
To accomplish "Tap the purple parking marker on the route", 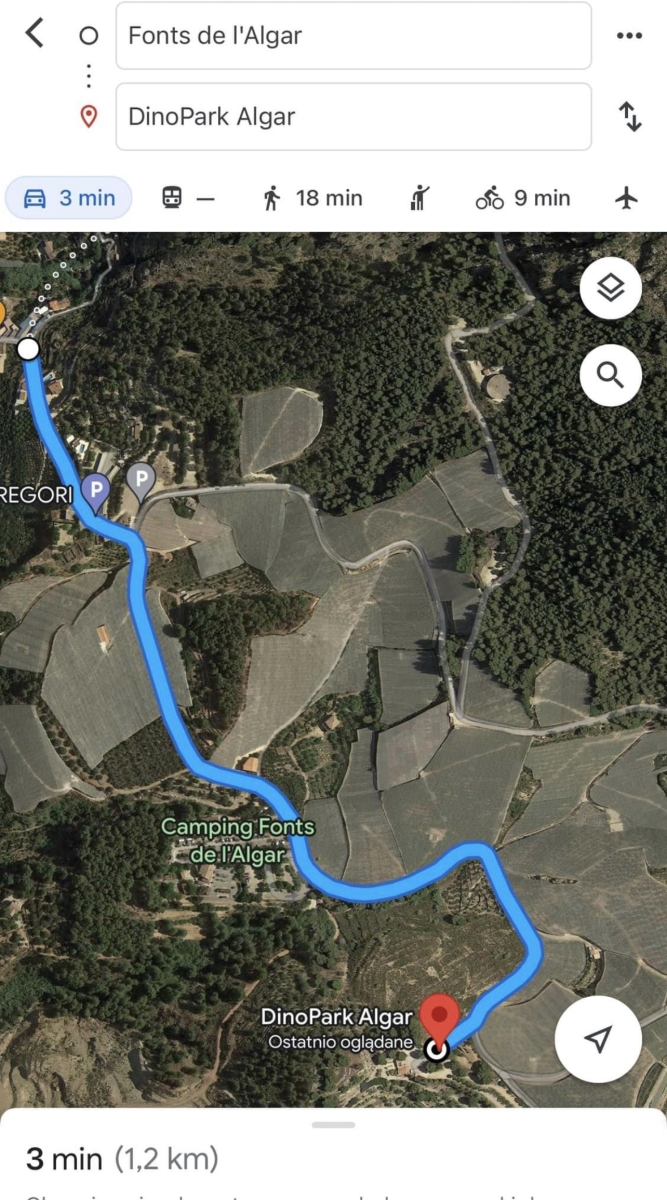I will pos(96,490).
